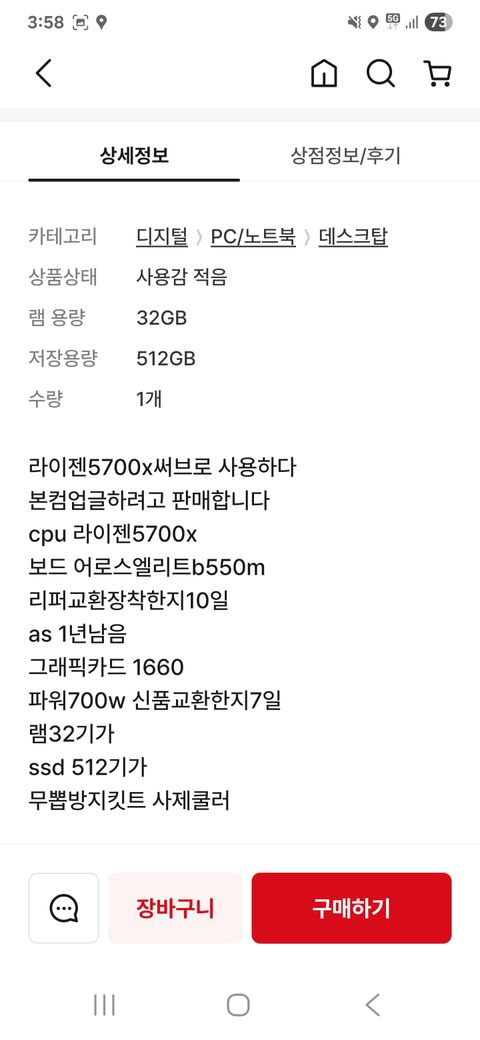
Task: Tap the system home button
Action: [238, 1005]
